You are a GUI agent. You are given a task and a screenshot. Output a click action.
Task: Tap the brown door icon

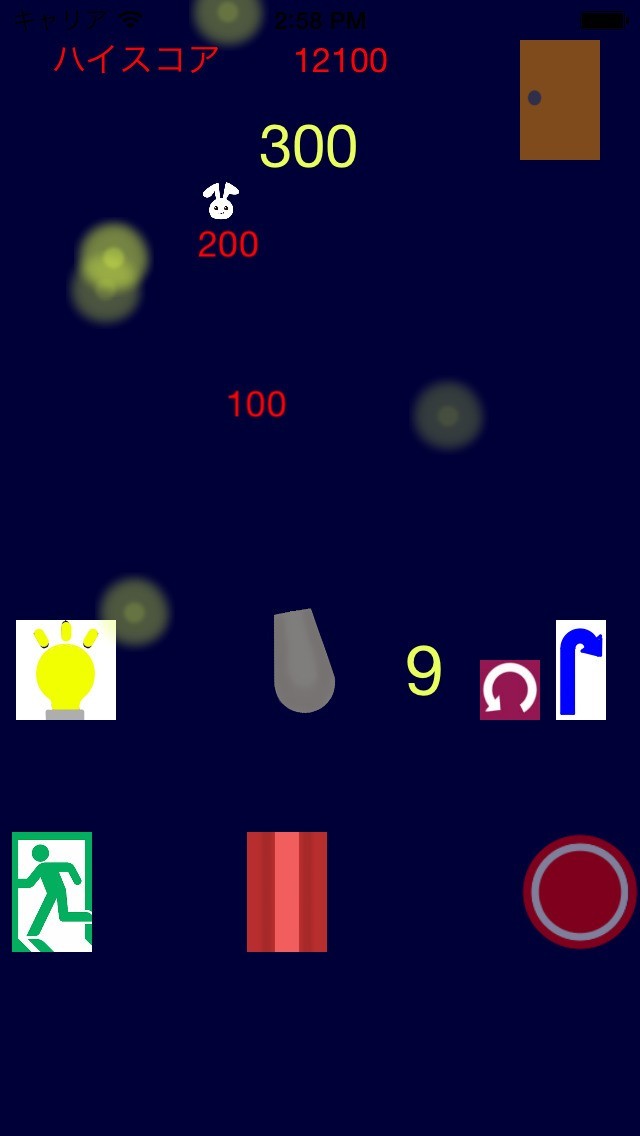coord(560,100)
